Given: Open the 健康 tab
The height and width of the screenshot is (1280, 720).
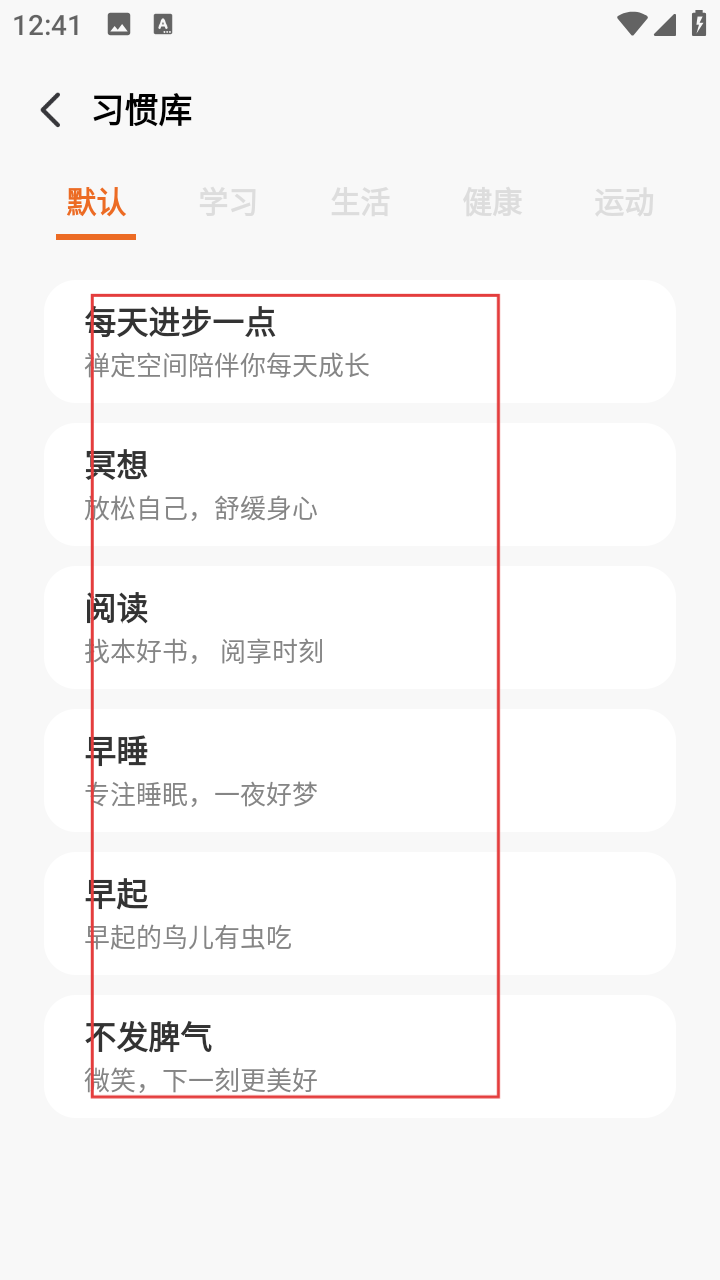Looking at the screenshot, I should [492, 202].
